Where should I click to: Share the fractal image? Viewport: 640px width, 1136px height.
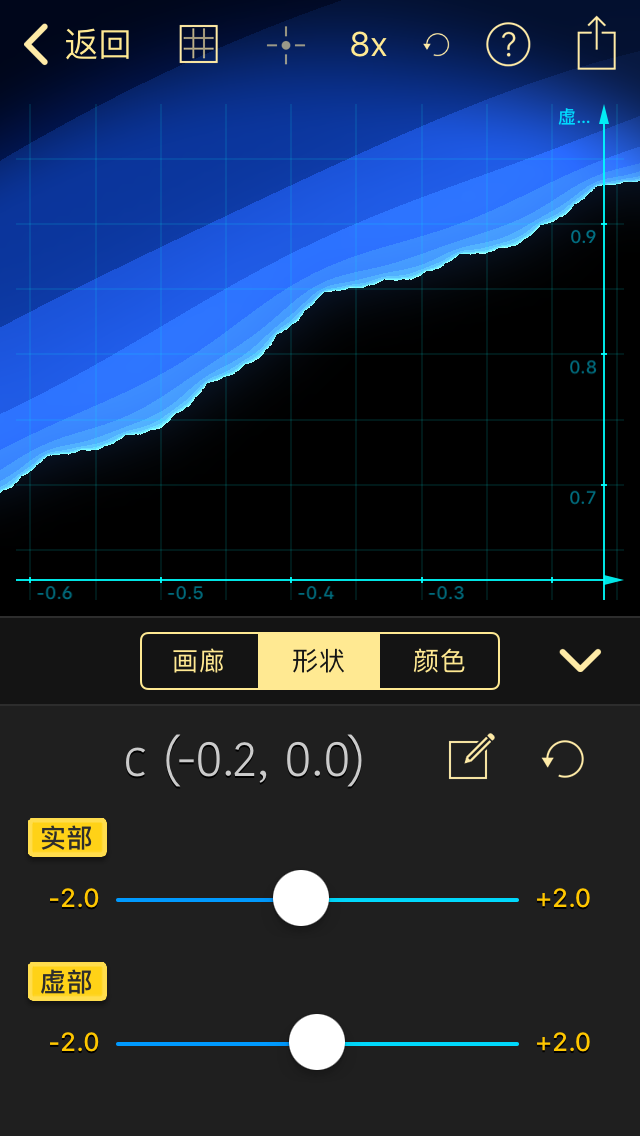[597, 43]
